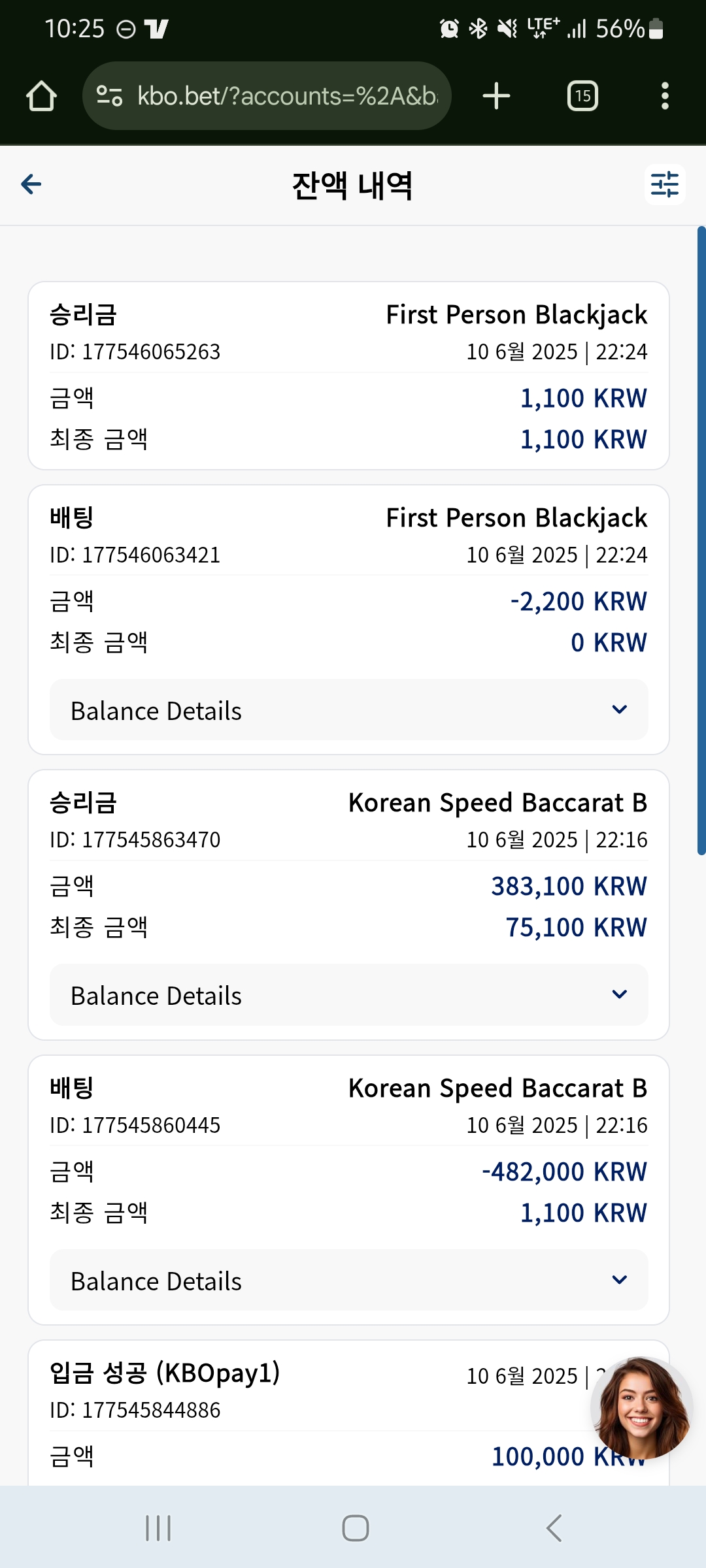The image size is (706, 1568).
Task: Open the filter settings icon
Action: pos(665,184)
